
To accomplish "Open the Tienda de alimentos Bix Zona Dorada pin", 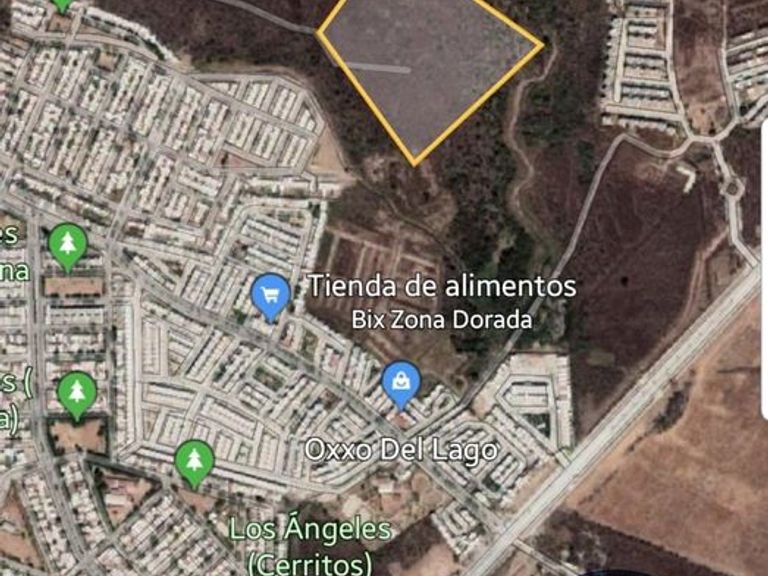I will (x=270, y=297).
